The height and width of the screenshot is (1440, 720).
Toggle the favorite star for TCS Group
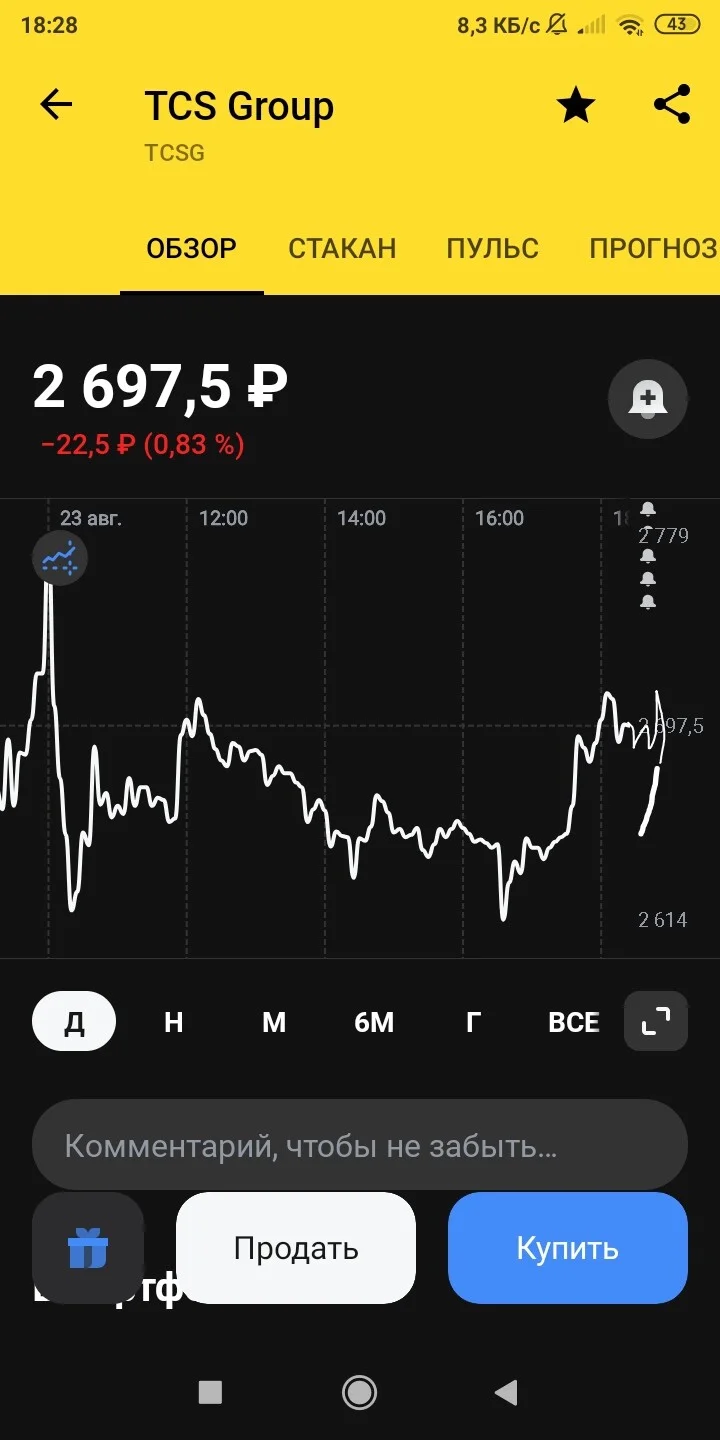click(576, 105)
